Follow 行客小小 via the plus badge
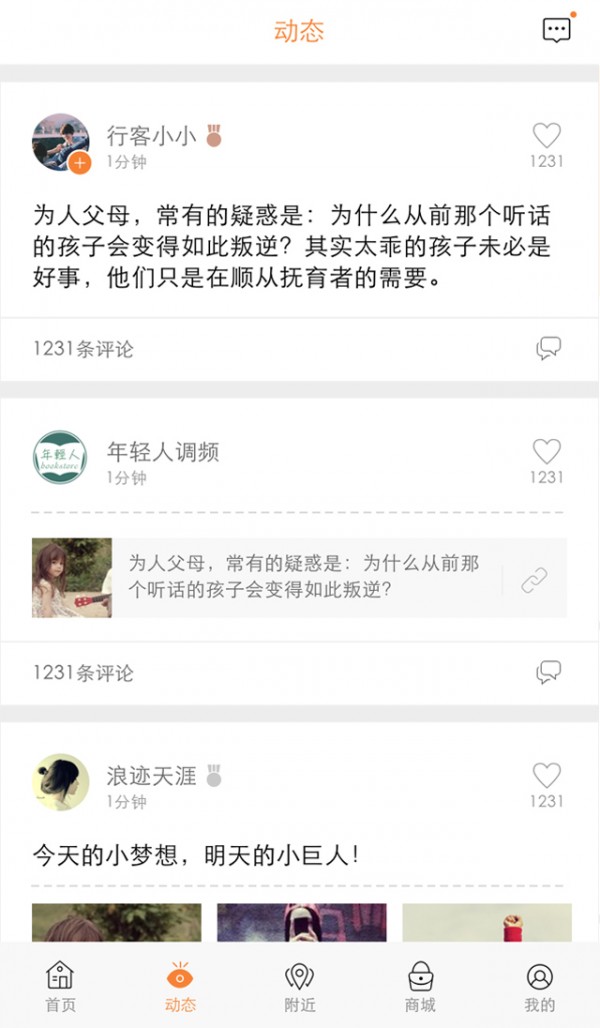 tap(81, 163)
